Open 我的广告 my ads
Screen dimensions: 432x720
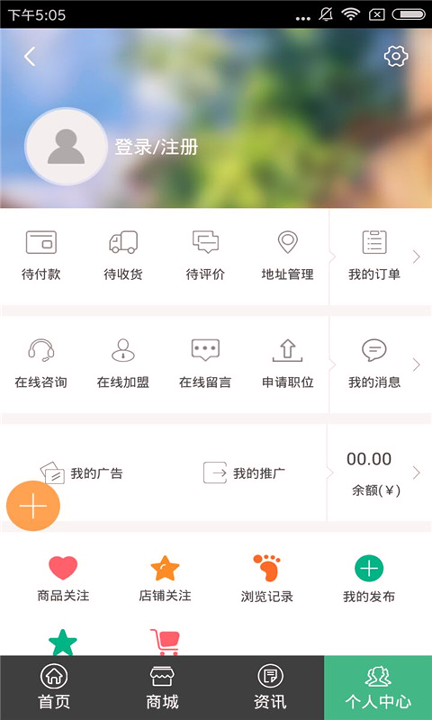click(82, 473)
